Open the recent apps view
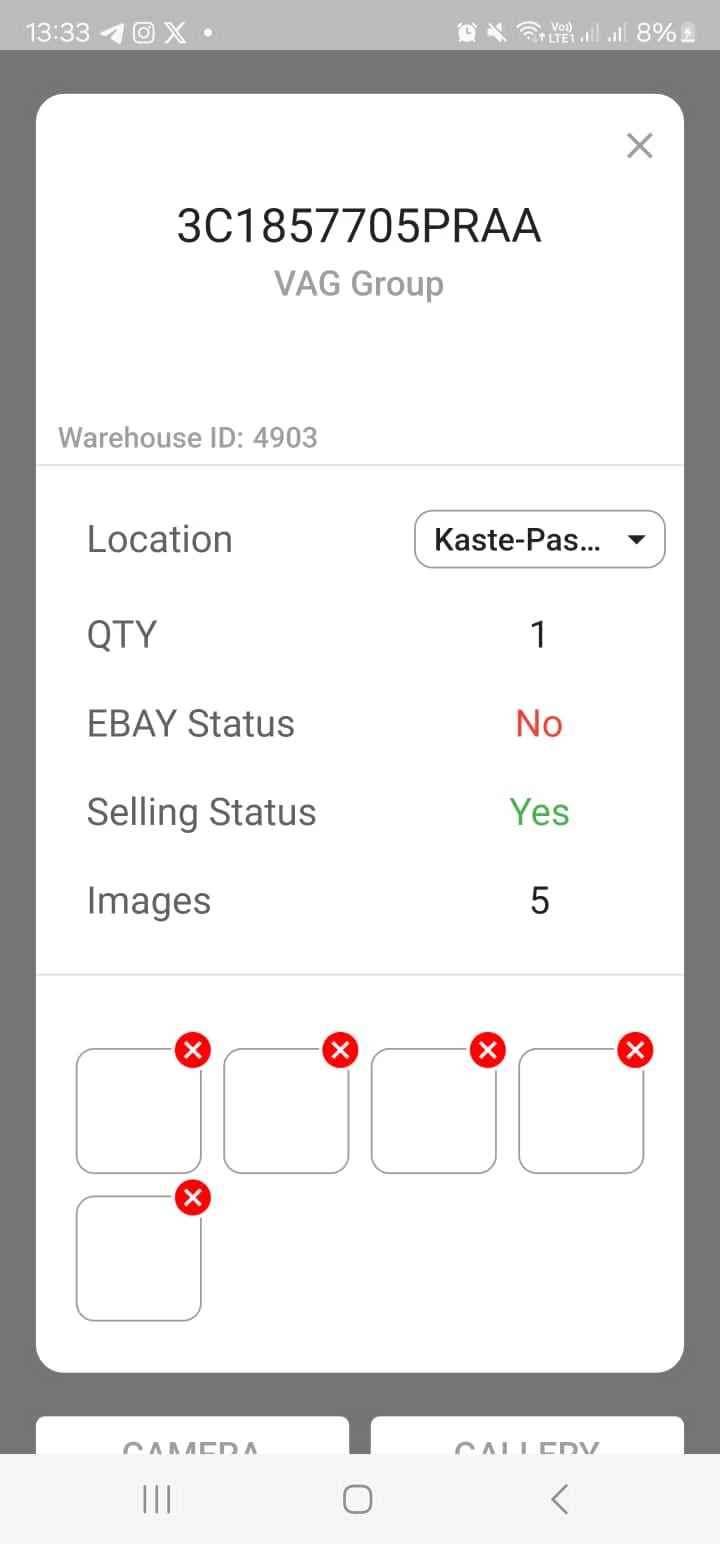The height and width of the screenshot is (1544, 720). pos(157,1499)
